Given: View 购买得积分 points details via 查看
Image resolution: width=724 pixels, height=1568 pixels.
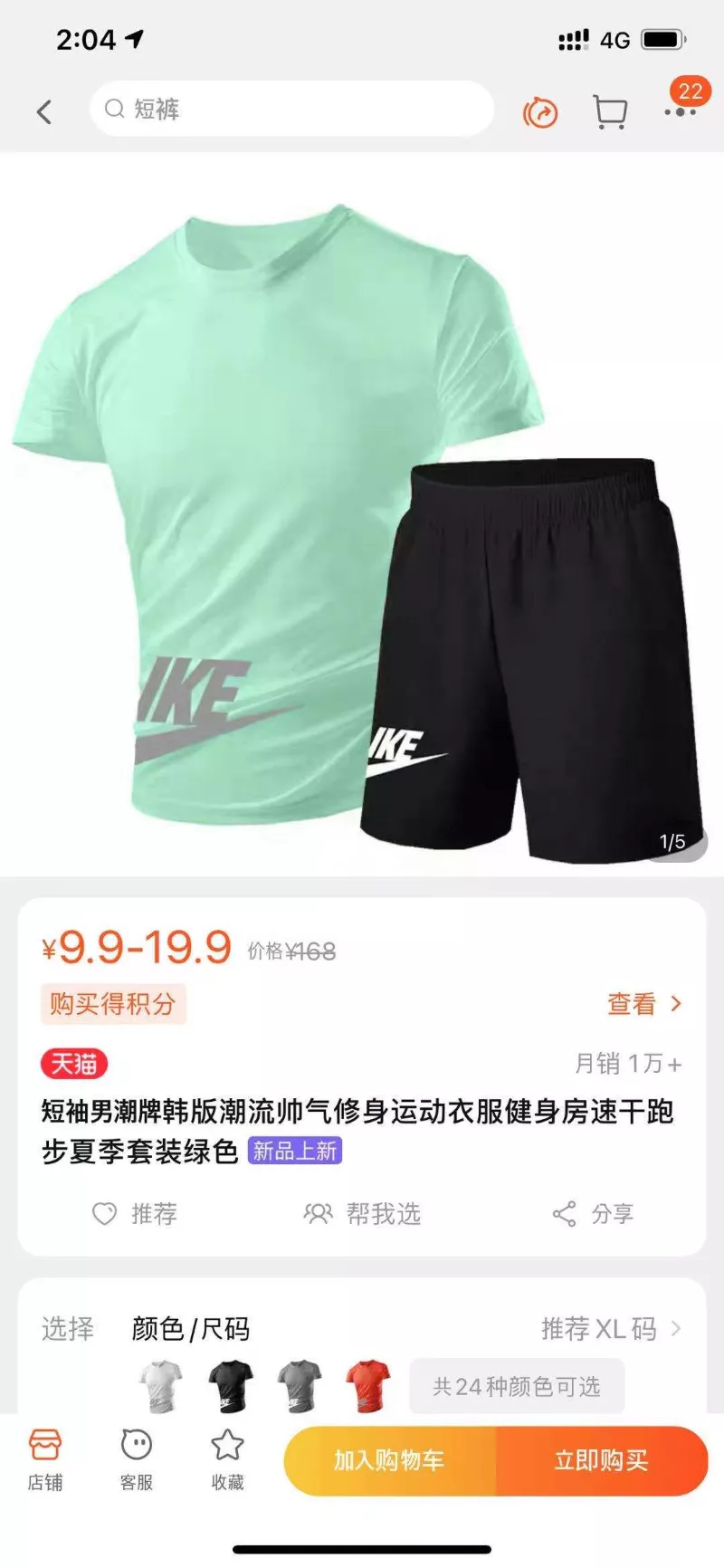Looking at the screenshot, I should (643, 1004).
